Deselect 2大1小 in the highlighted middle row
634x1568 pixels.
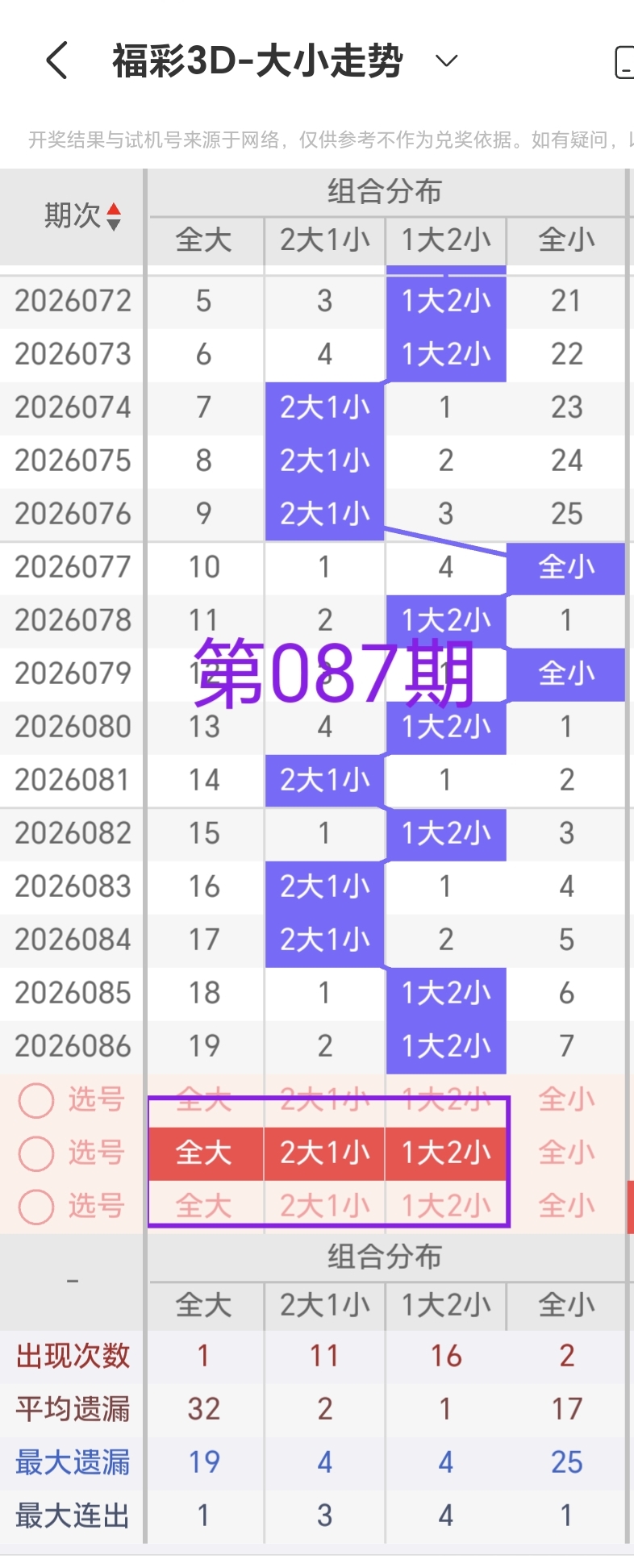click(x=324, y=1153)
